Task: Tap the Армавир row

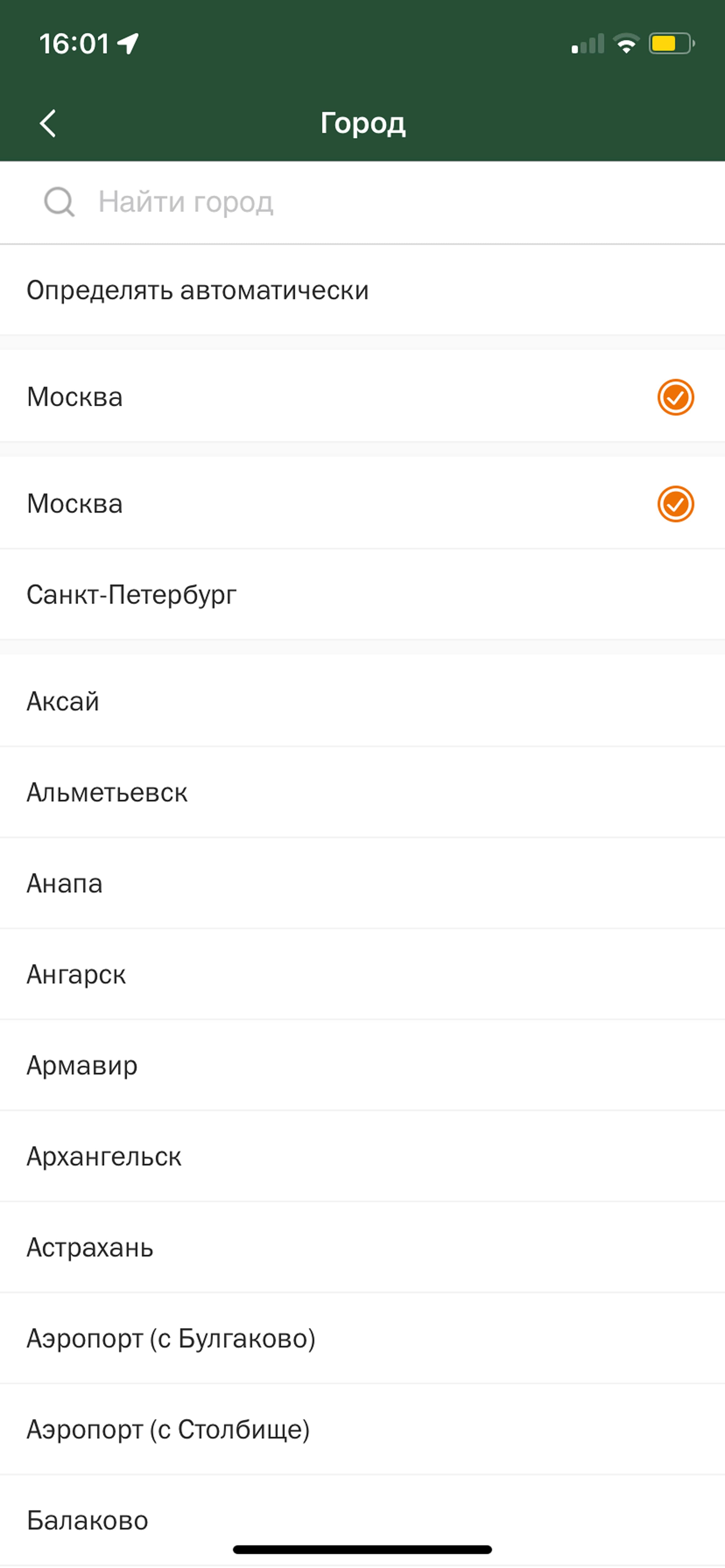Action: (362, 1065)
